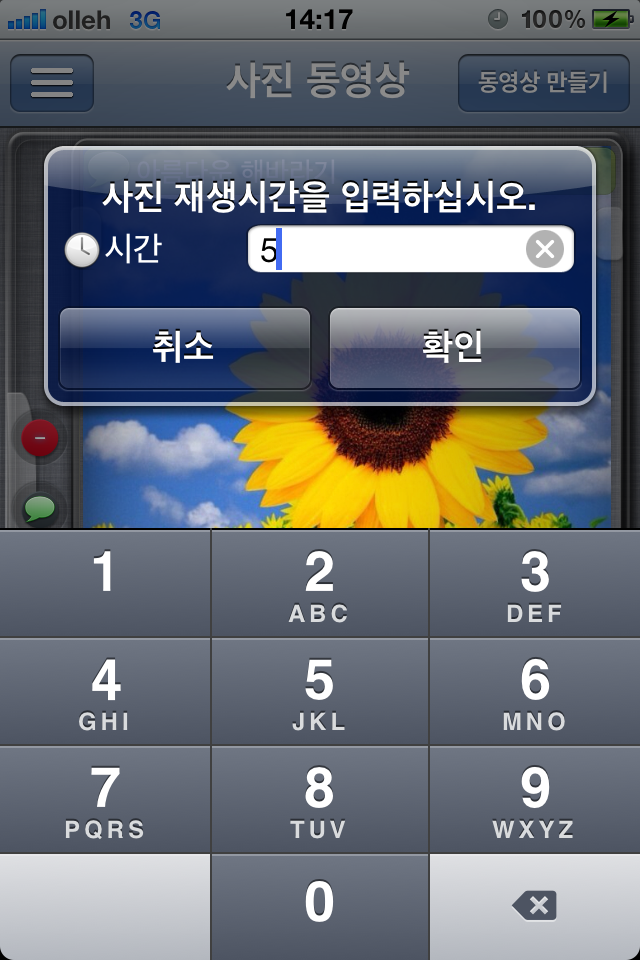Clear the time input field
640x960 pixels.
tap(544, 249)
